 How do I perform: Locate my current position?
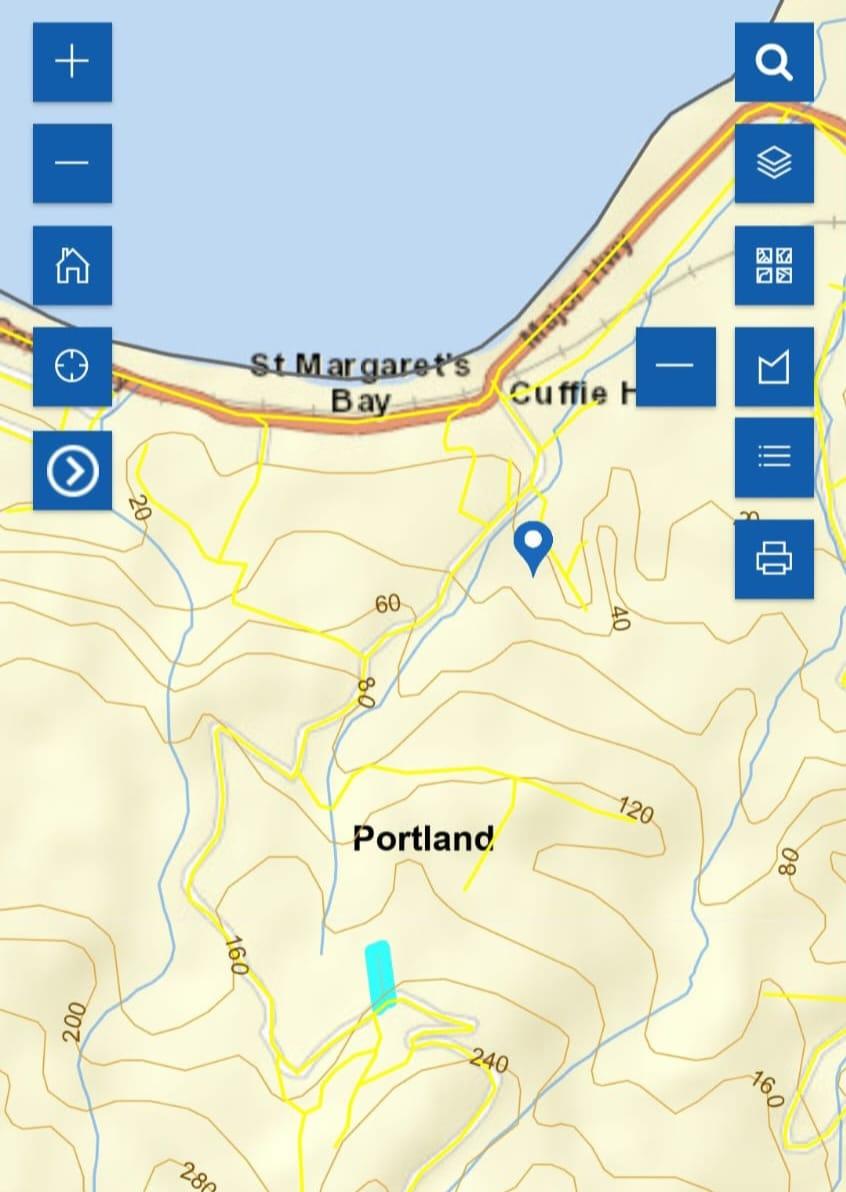click(72, 366)
